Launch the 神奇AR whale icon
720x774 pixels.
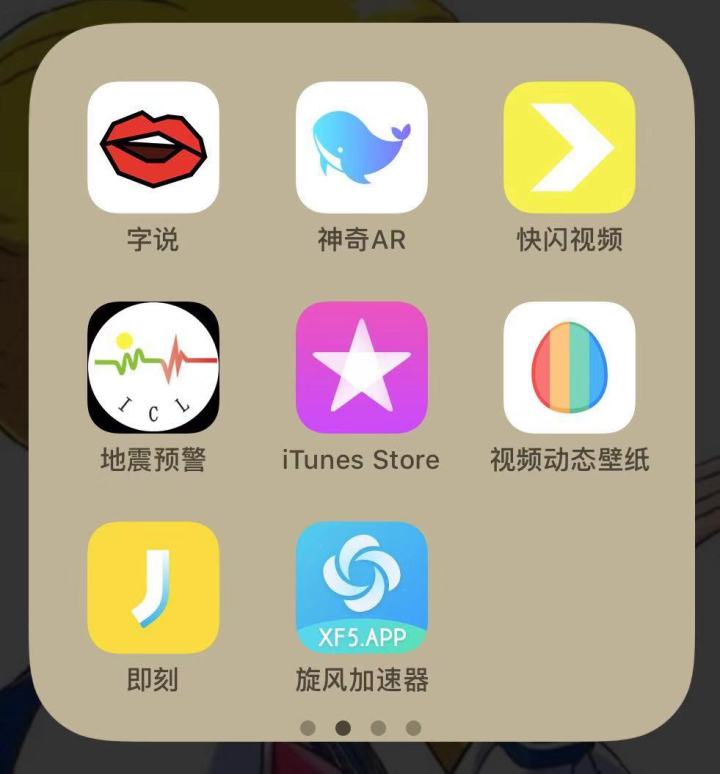(363, 148)
